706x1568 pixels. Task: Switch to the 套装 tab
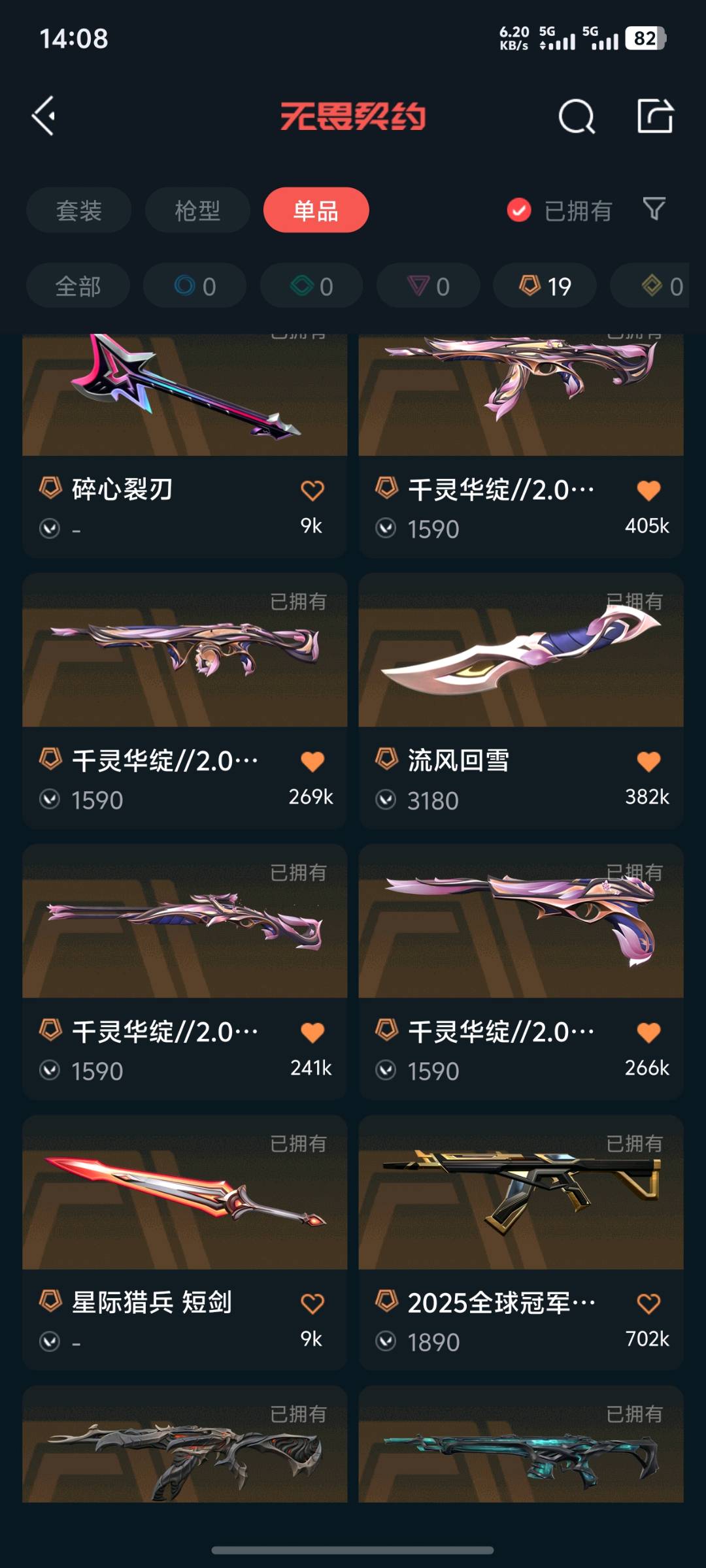tap(79, 210)
